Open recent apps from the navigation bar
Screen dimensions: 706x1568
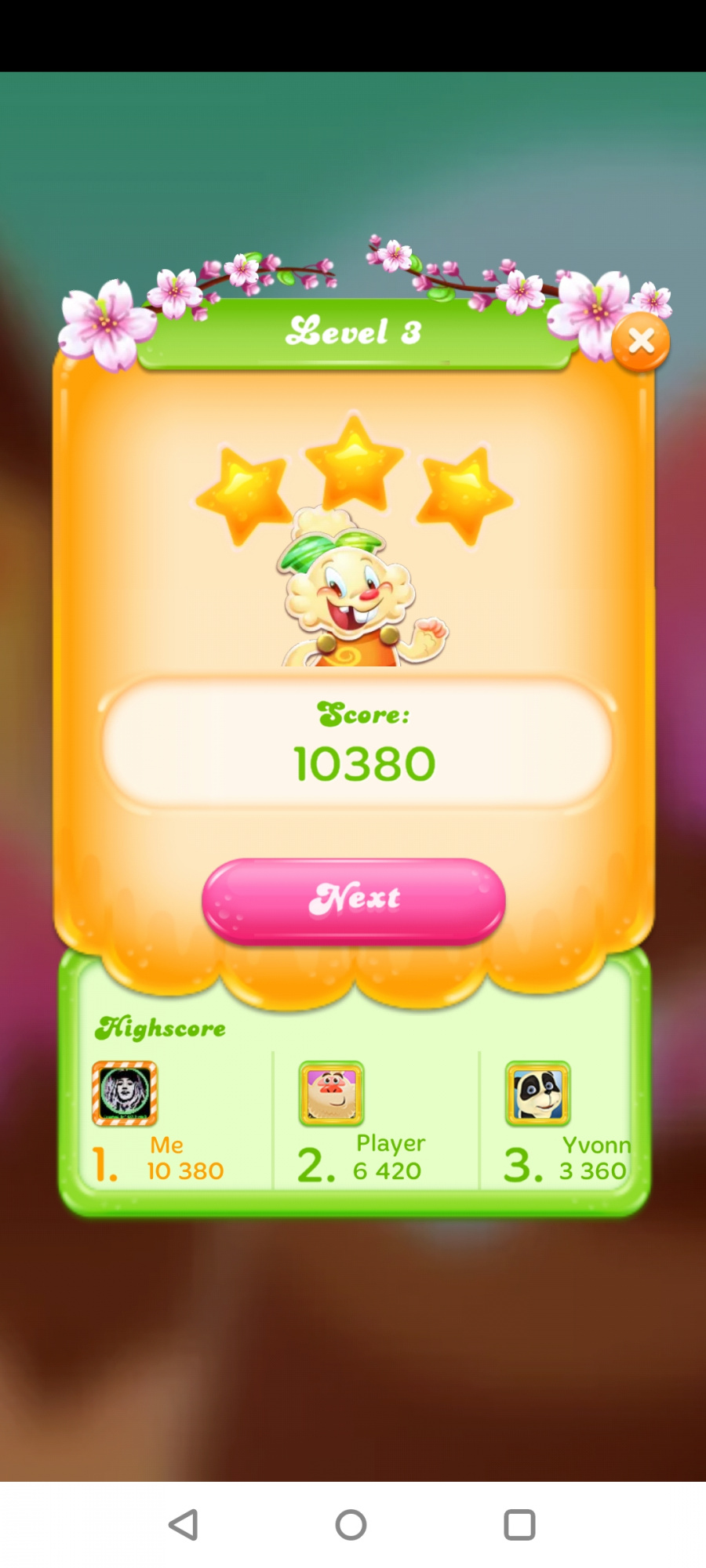[519, 1525]
